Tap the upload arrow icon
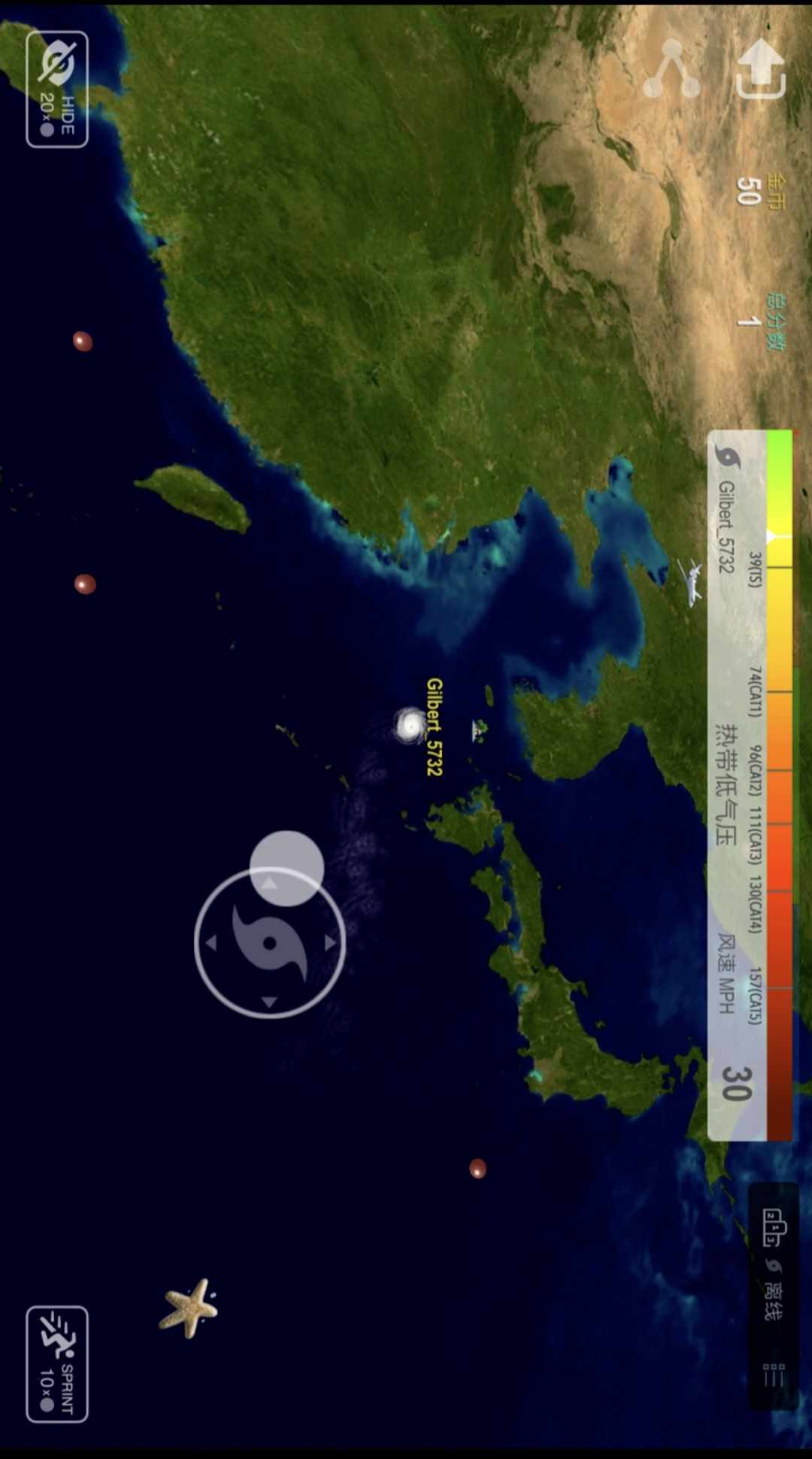The width and height of the screenshot is (812, 1459). pyautogui.click(x=762, y=70)
